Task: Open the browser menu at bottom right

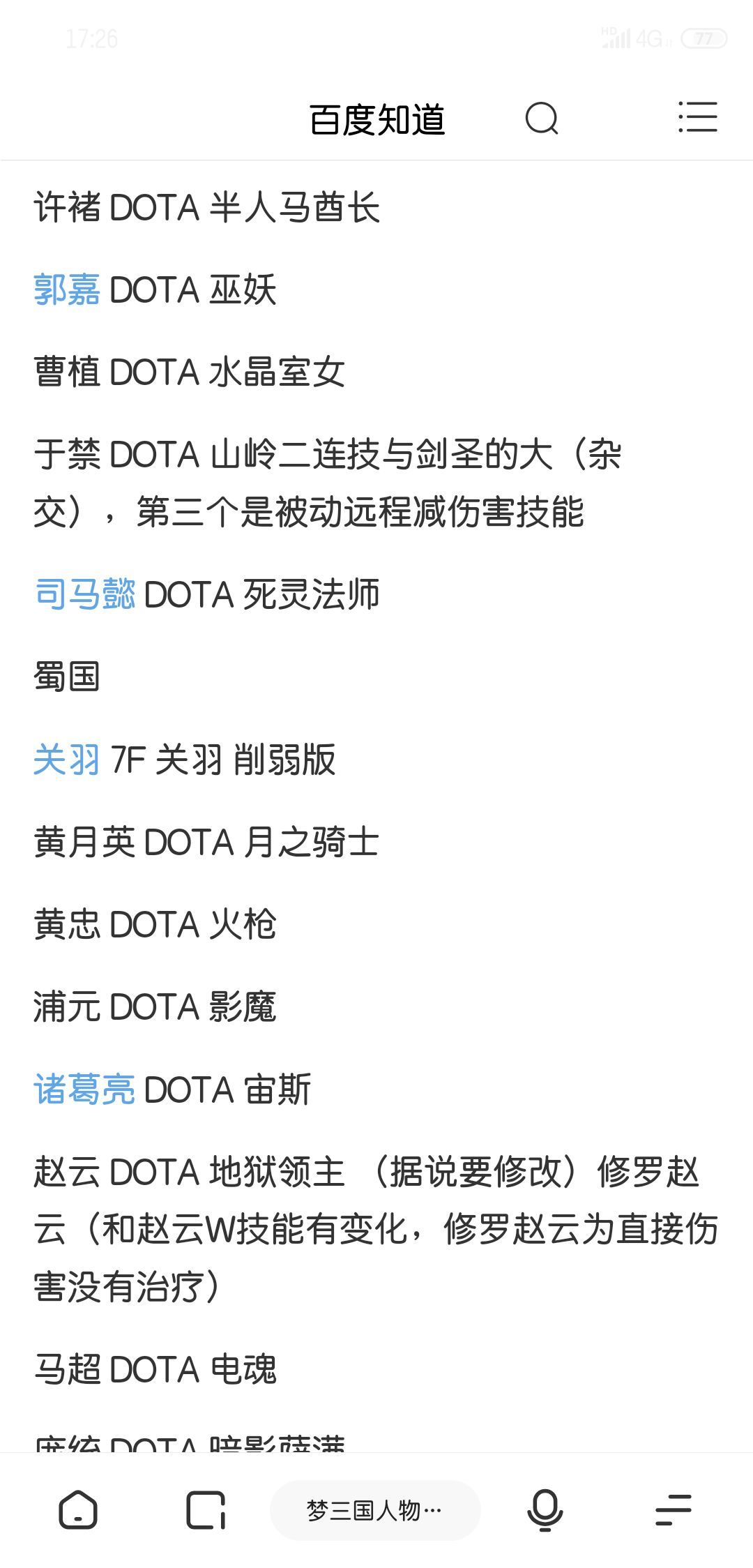Action: coord(674,1510)
